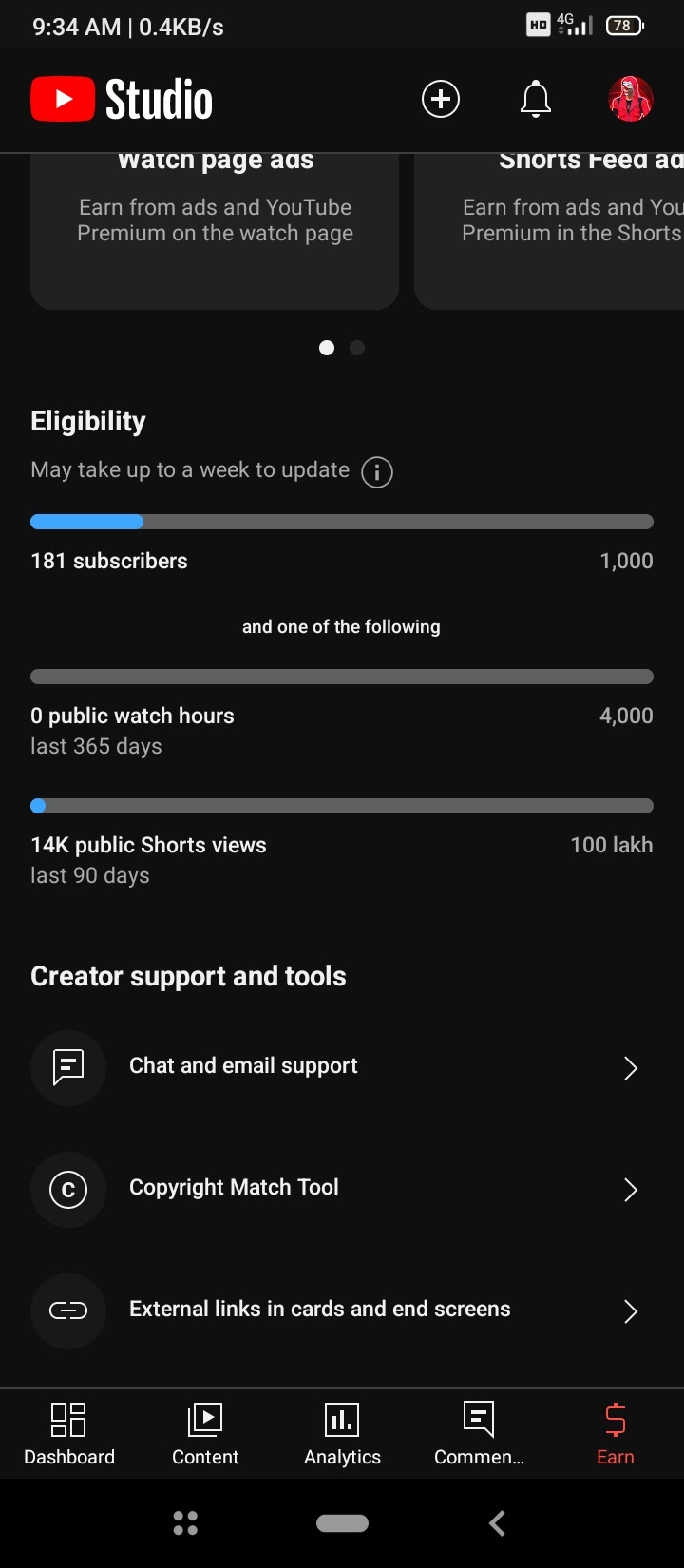Open the account profile avatar
Viewport: 684px width, 1568px height.
pyautogui.click(x=631, y=99)
